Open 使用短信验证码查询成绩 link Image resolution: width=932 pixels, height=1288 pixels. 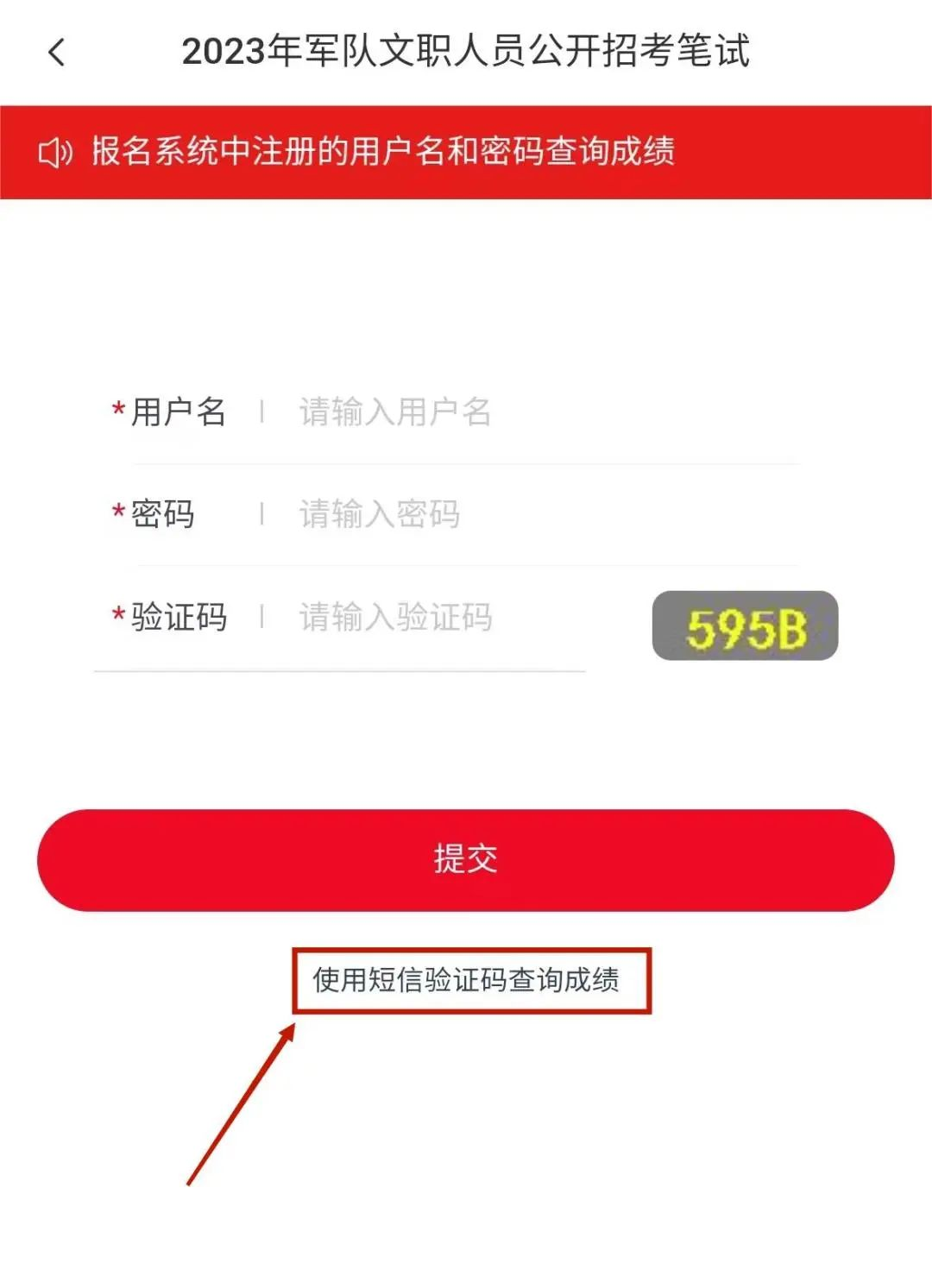pos(466,980)
